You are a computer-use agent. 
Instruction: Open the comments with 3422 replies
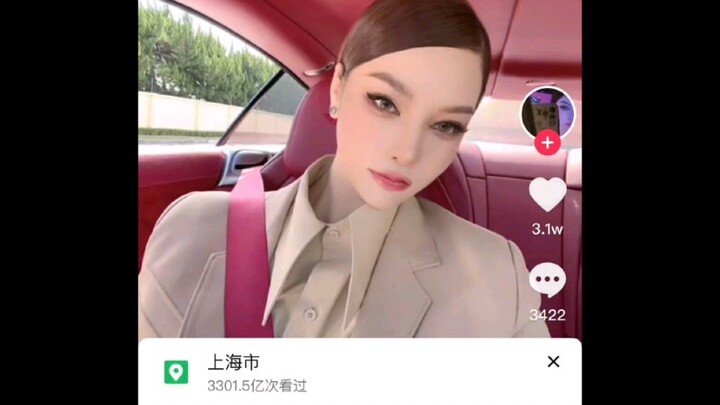tap(547, 281)
